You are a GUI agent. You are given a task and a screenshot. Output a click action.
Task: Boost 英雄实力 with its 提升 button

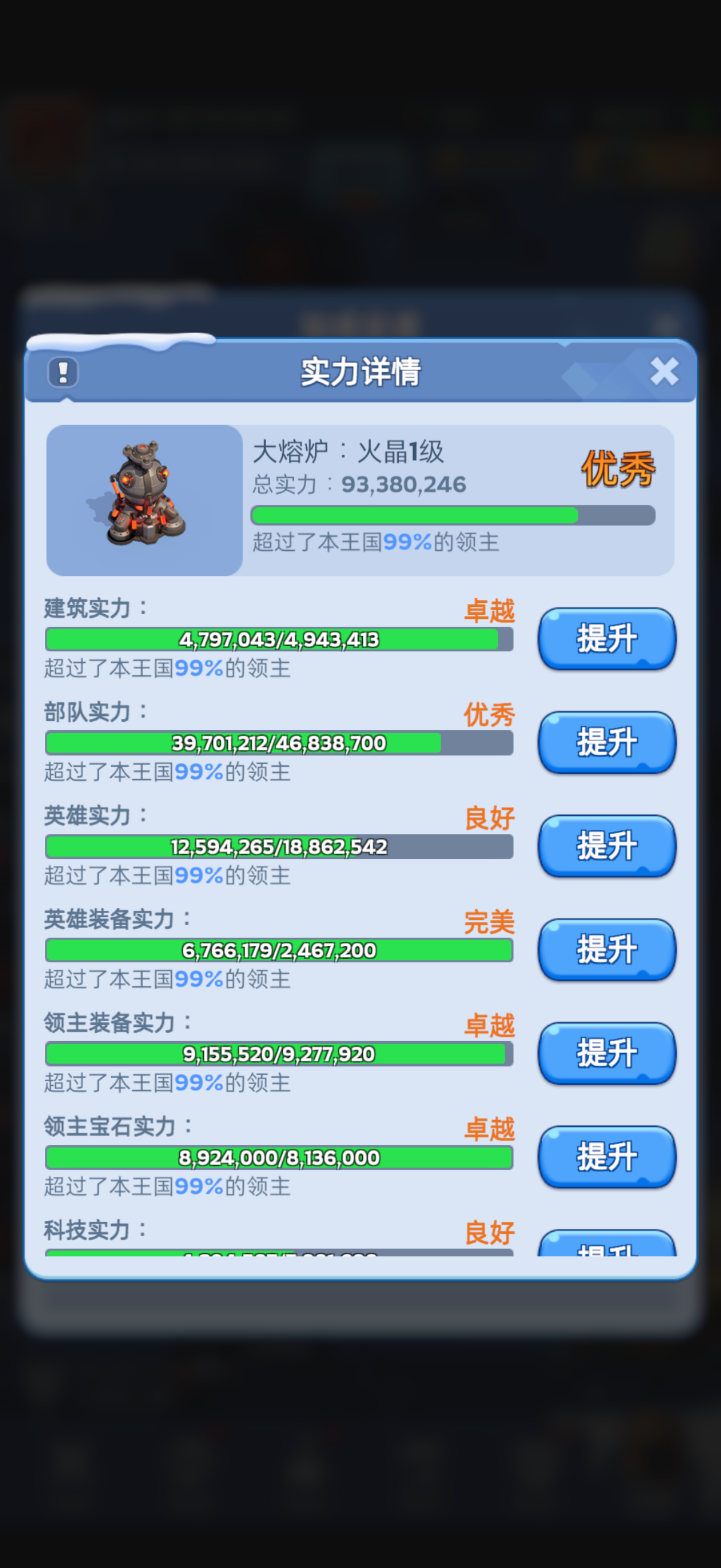[607, 846]
